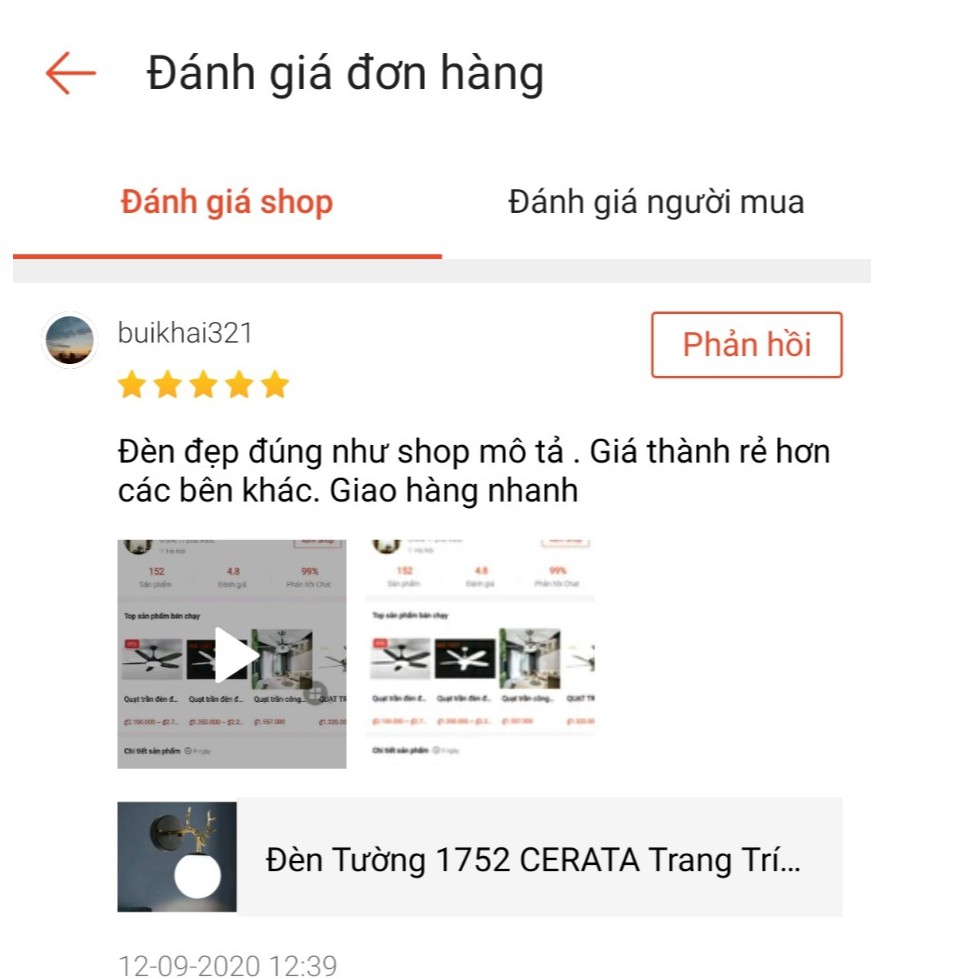Tap the Phản hồi button

coord(746,345)
